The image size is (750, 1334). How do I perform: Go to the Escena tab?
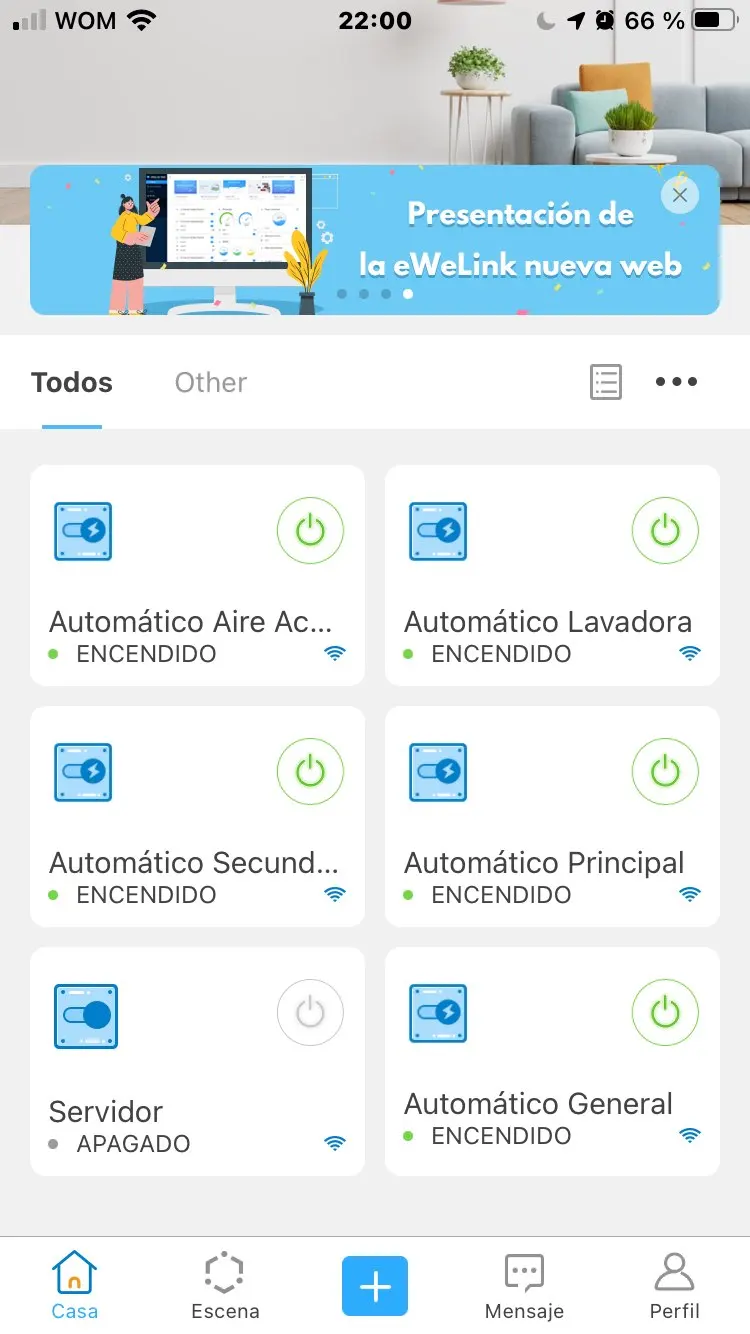(x=225, y=1286)
